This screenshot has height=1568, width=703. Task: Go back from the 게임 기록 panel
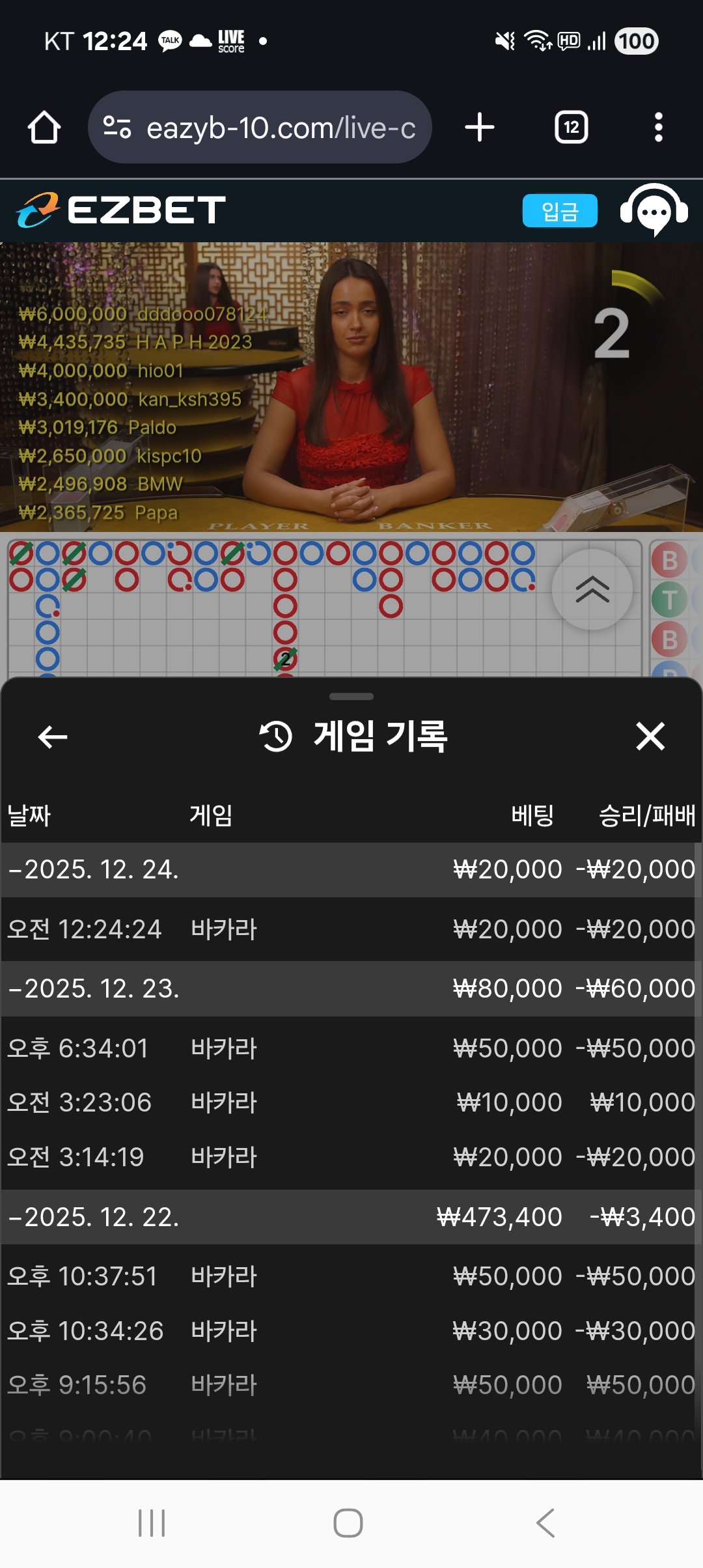point(53,737)
